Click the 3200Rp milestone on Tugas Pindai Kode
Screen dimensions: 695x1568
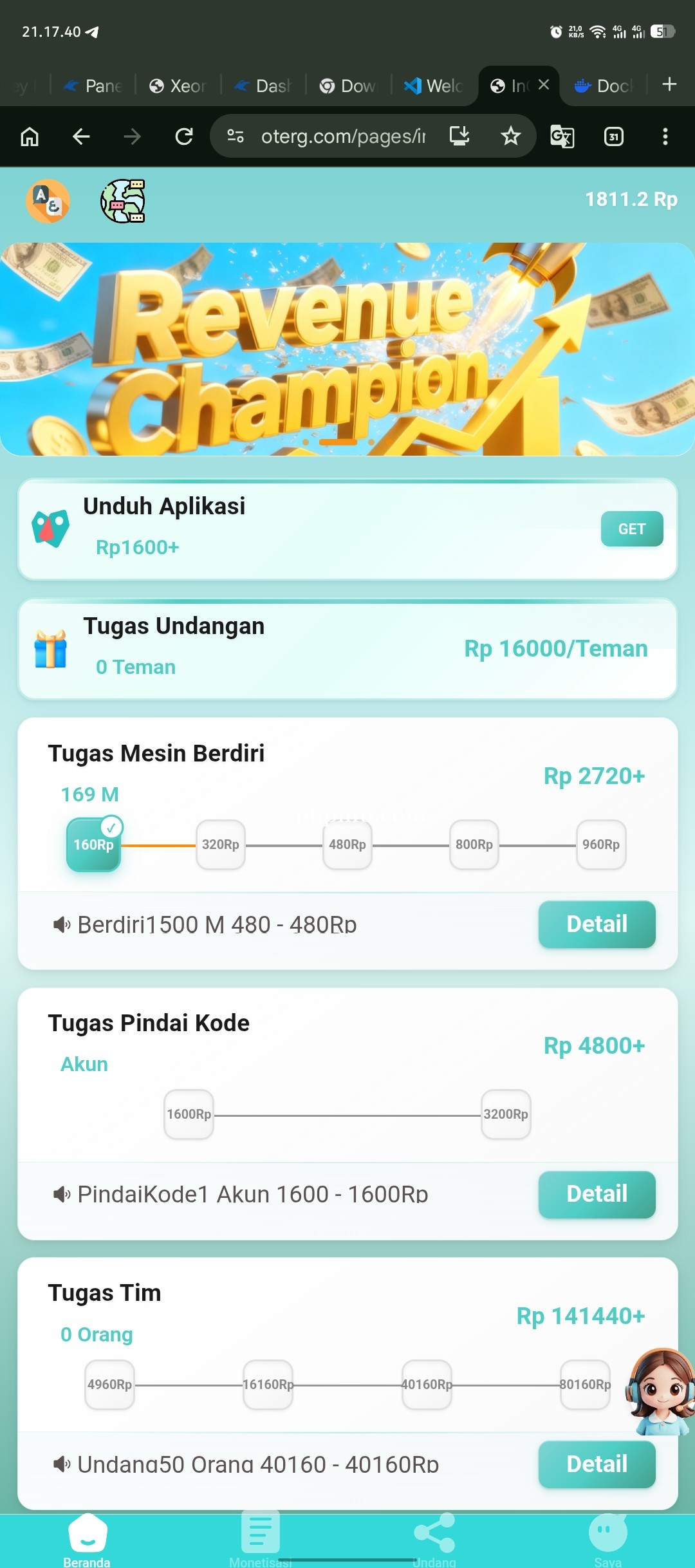coord(506,1114)
